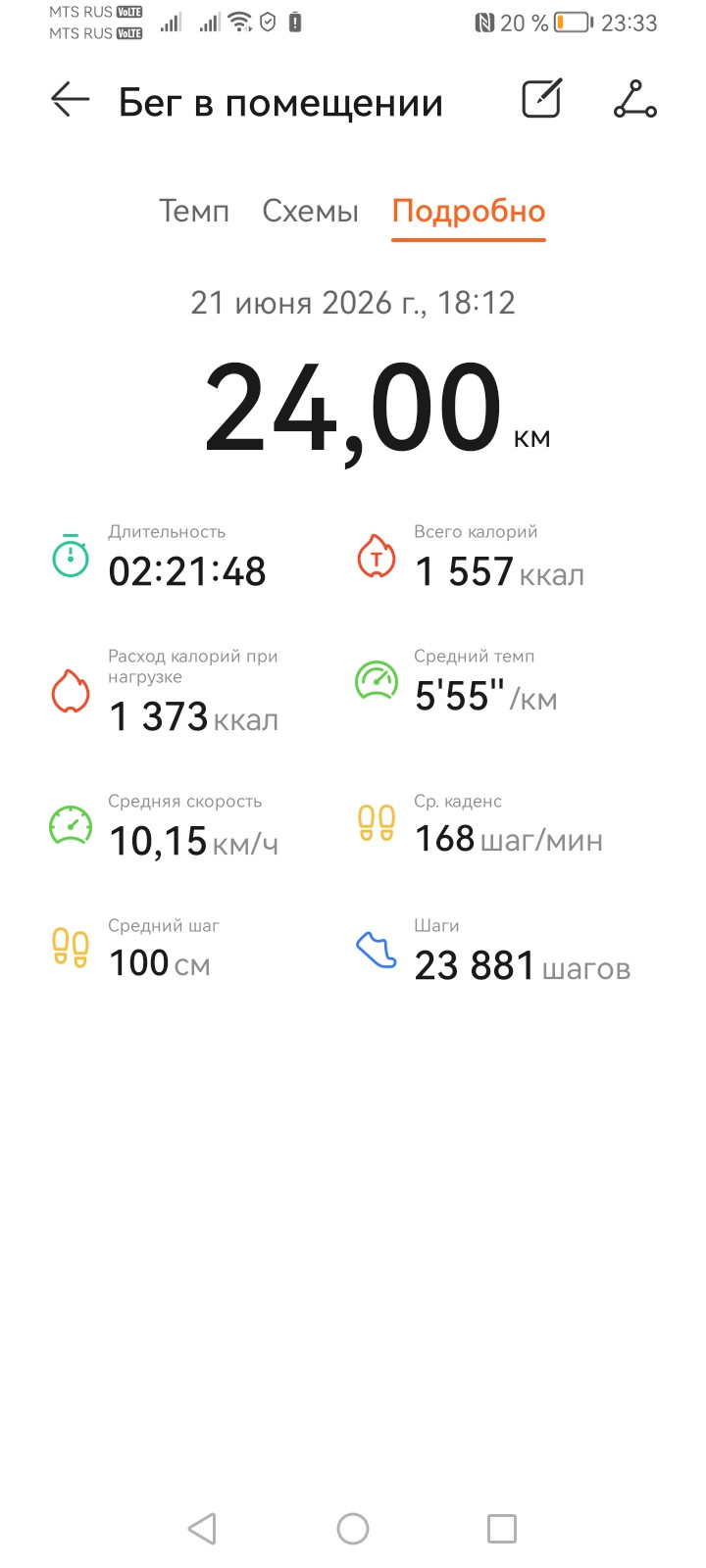This screenshot has height=1568, width=706.
Task: Open recent apps from the navigation bar
Action: (502, 1529)
